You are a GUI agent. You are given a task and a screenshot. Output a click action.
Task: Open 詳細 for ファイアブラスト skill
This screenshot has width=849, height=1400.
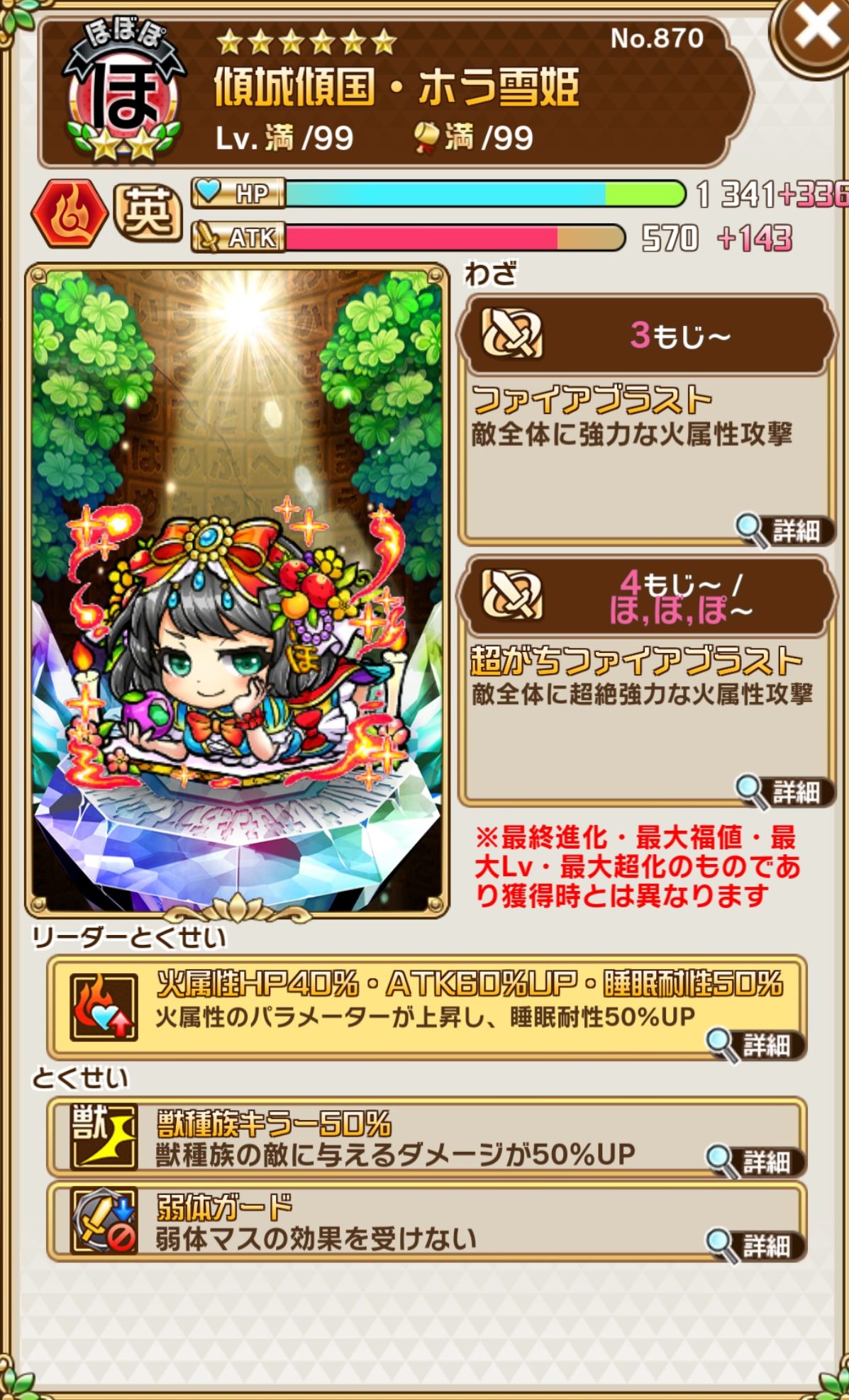tap(783, 530)
